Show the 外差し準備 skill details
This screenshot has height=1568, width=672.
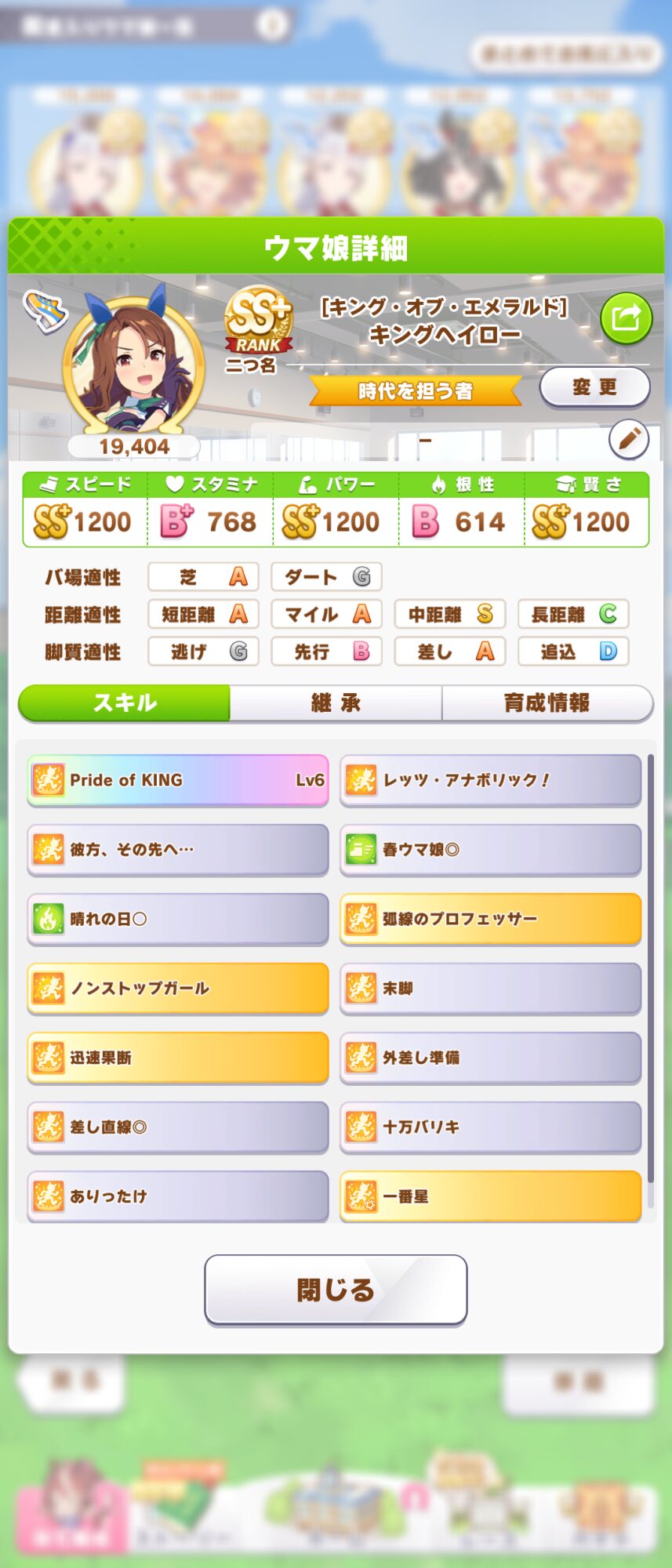coord(490,1058)
